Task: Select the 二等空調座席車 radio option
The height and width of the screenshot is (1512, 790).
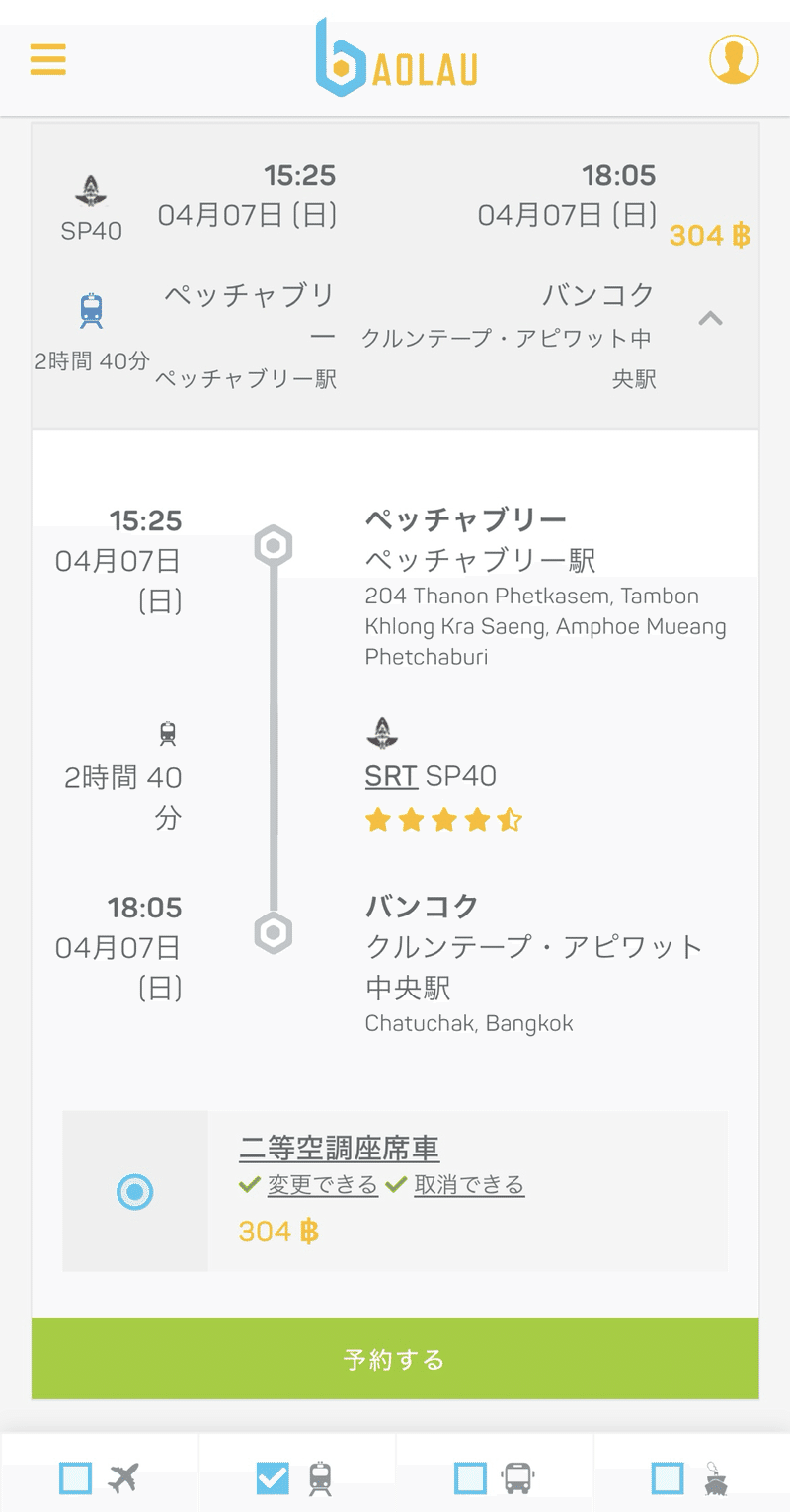Action: click(x=135, y=1192)
